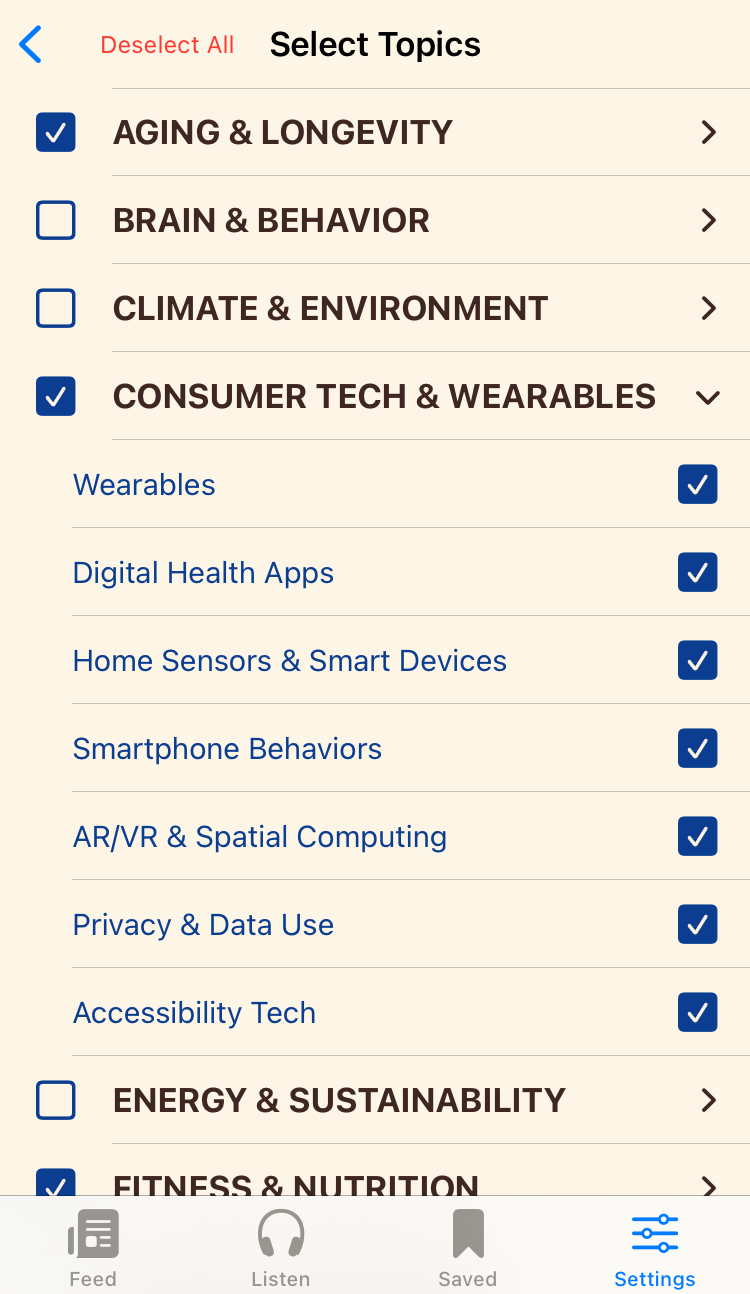The height and width of the screenshot is (1294, 750).
Task: Uncheck the Aging & Longevity checkbox
Action: coord(56,132)
